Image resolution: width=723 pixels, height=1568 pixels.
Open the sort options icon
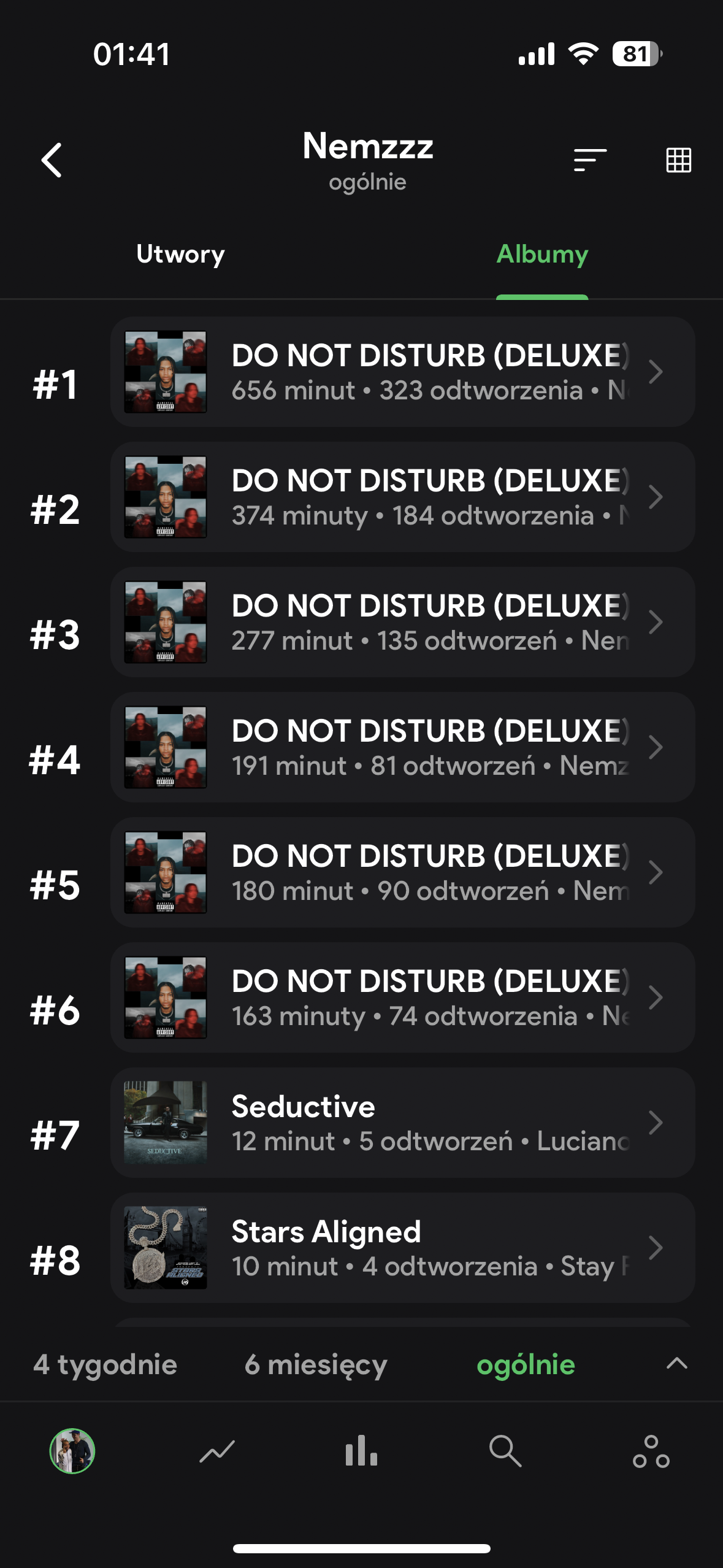tap(590, 160)
